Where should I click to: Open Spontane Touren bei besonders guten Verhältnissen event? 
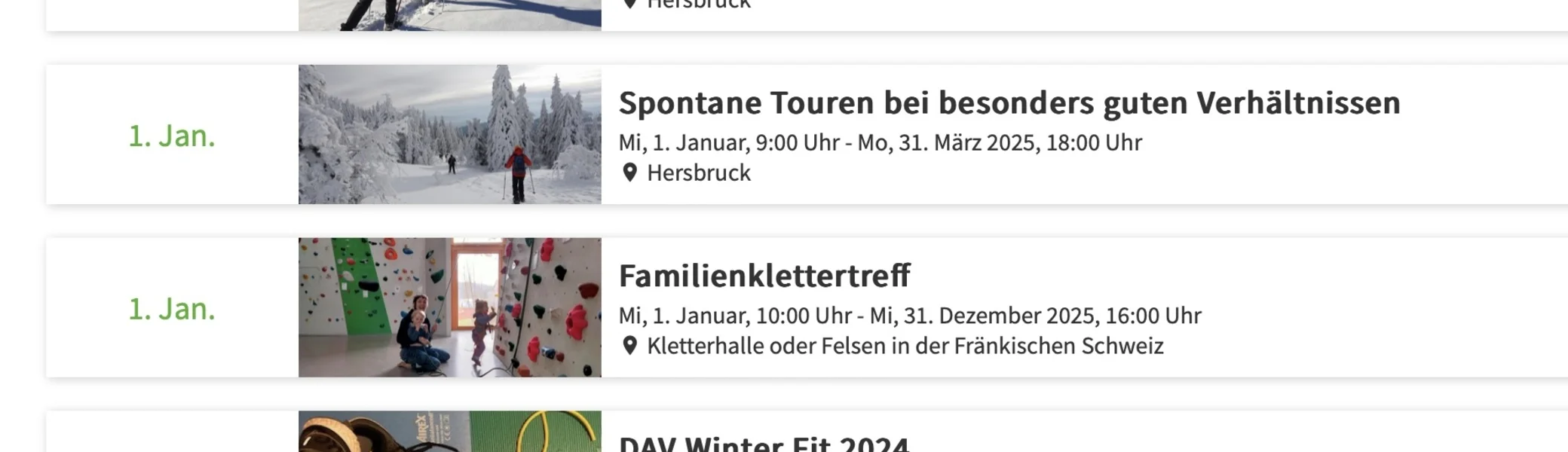[1009, 103]
